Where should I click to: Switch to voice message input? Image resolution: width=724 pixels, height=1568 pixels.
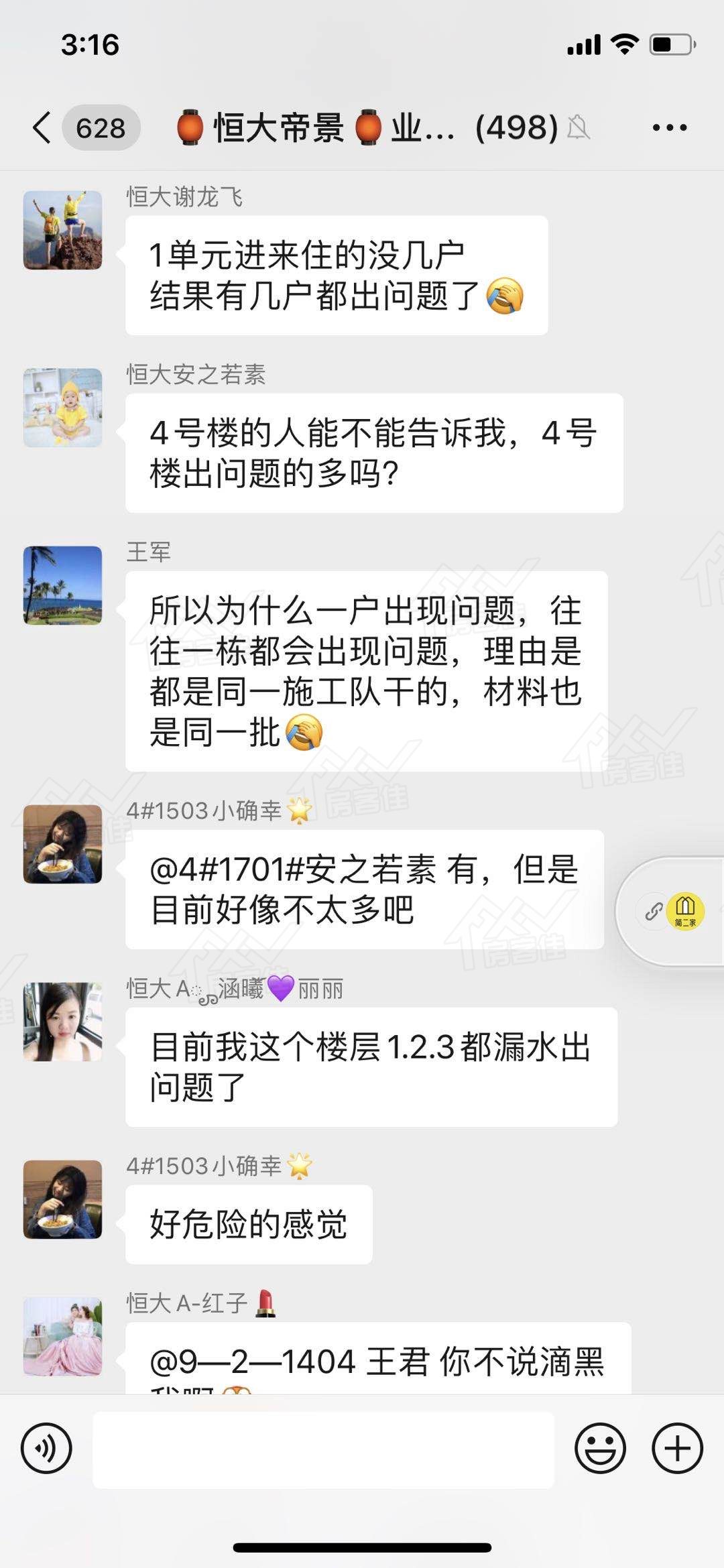click(x=46, y=1448)
